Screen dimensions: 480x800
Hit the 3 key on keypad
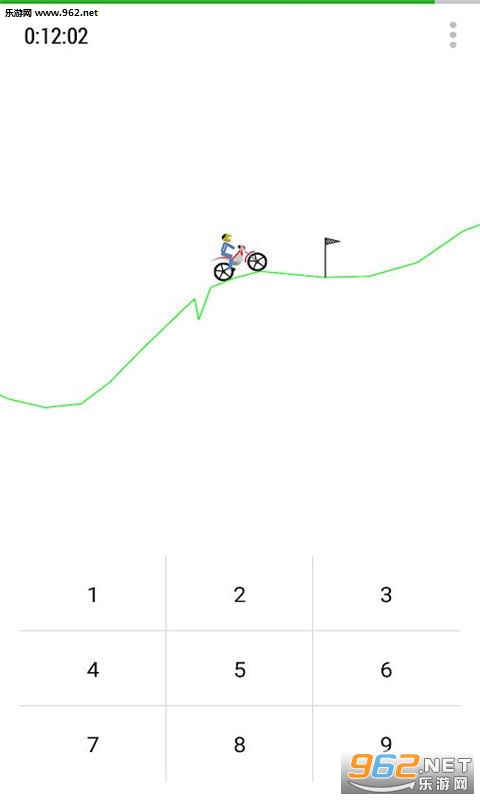click(x=386, y=594)
